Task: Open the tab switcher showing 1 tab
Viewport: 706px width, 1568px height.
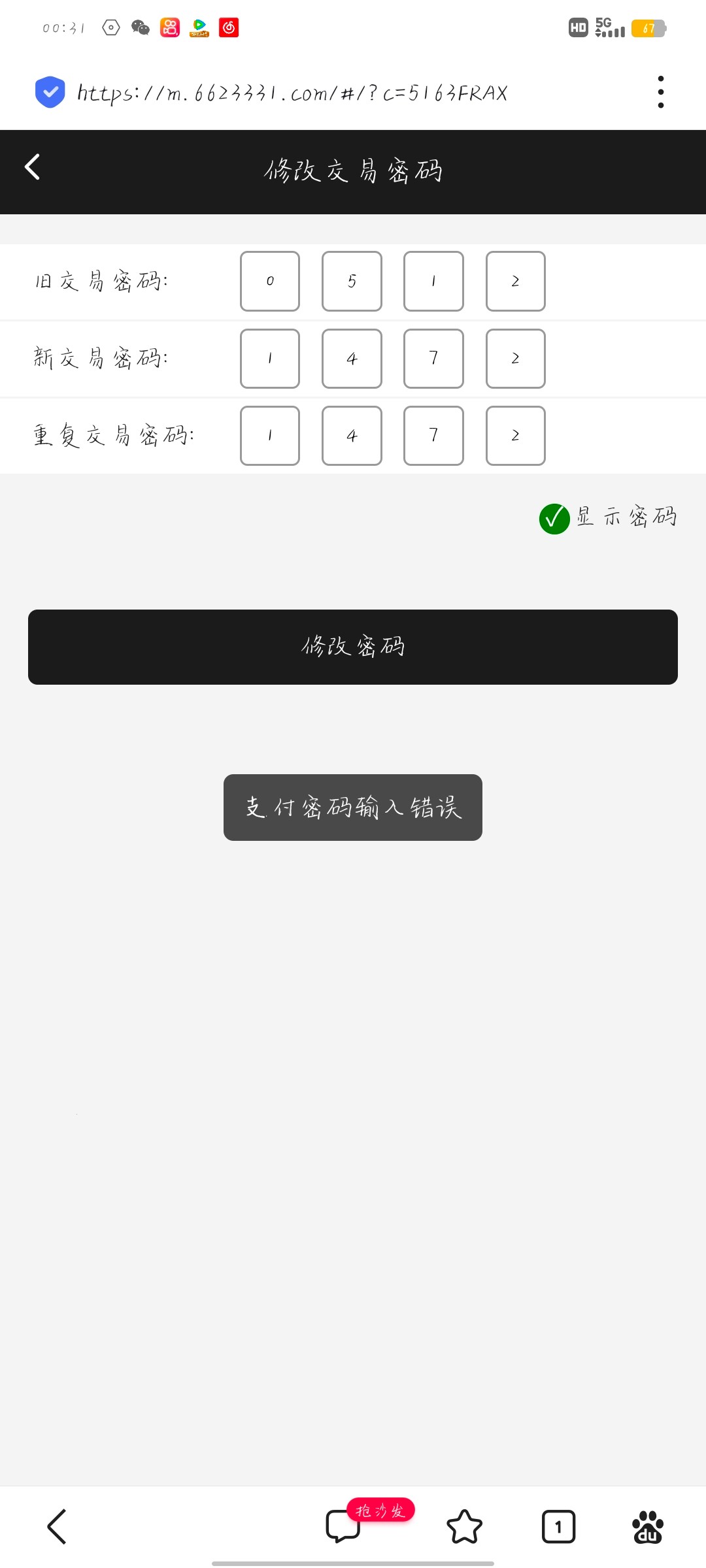Action: click(x=559, y=1526)
